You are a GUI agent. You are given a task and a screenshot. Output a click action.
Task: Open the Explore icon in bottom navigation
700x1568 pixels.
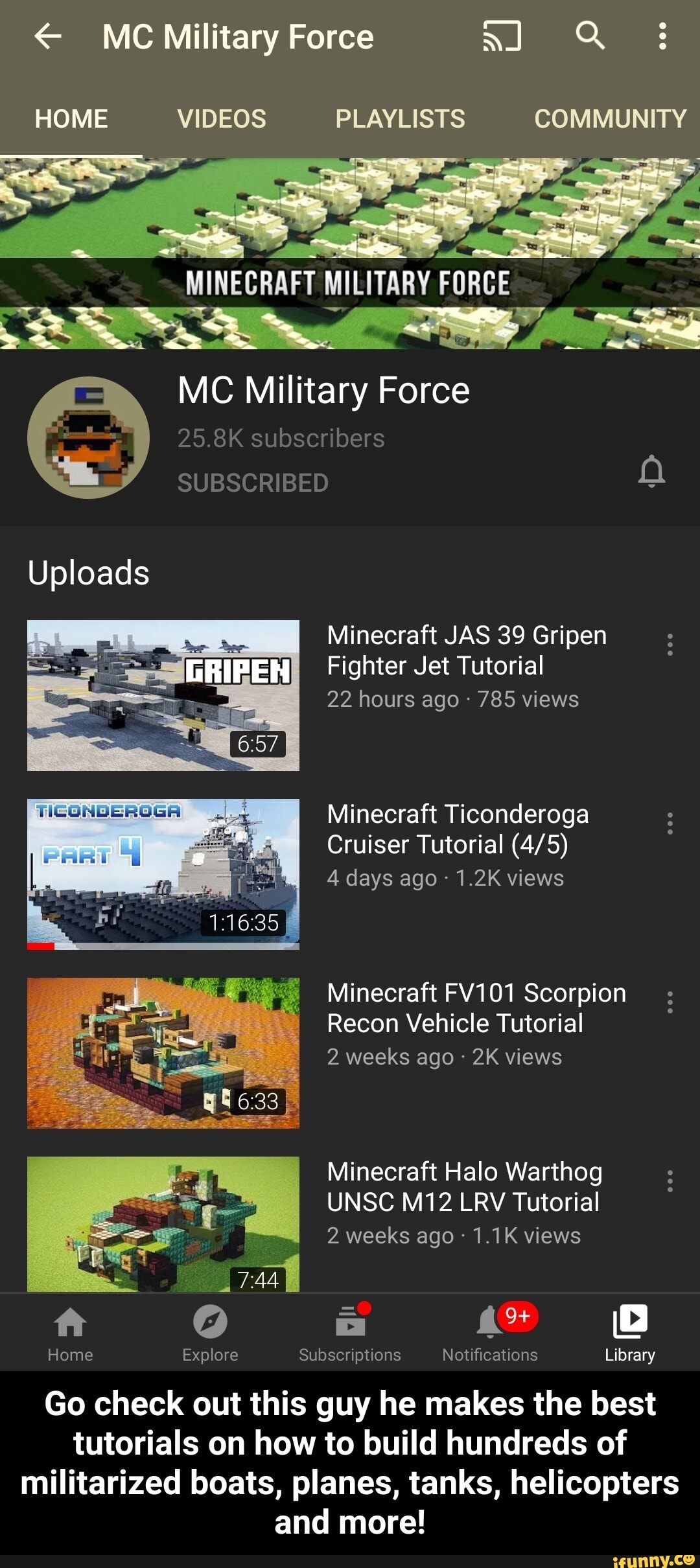pyautogui.click(x=209, y=1322)
